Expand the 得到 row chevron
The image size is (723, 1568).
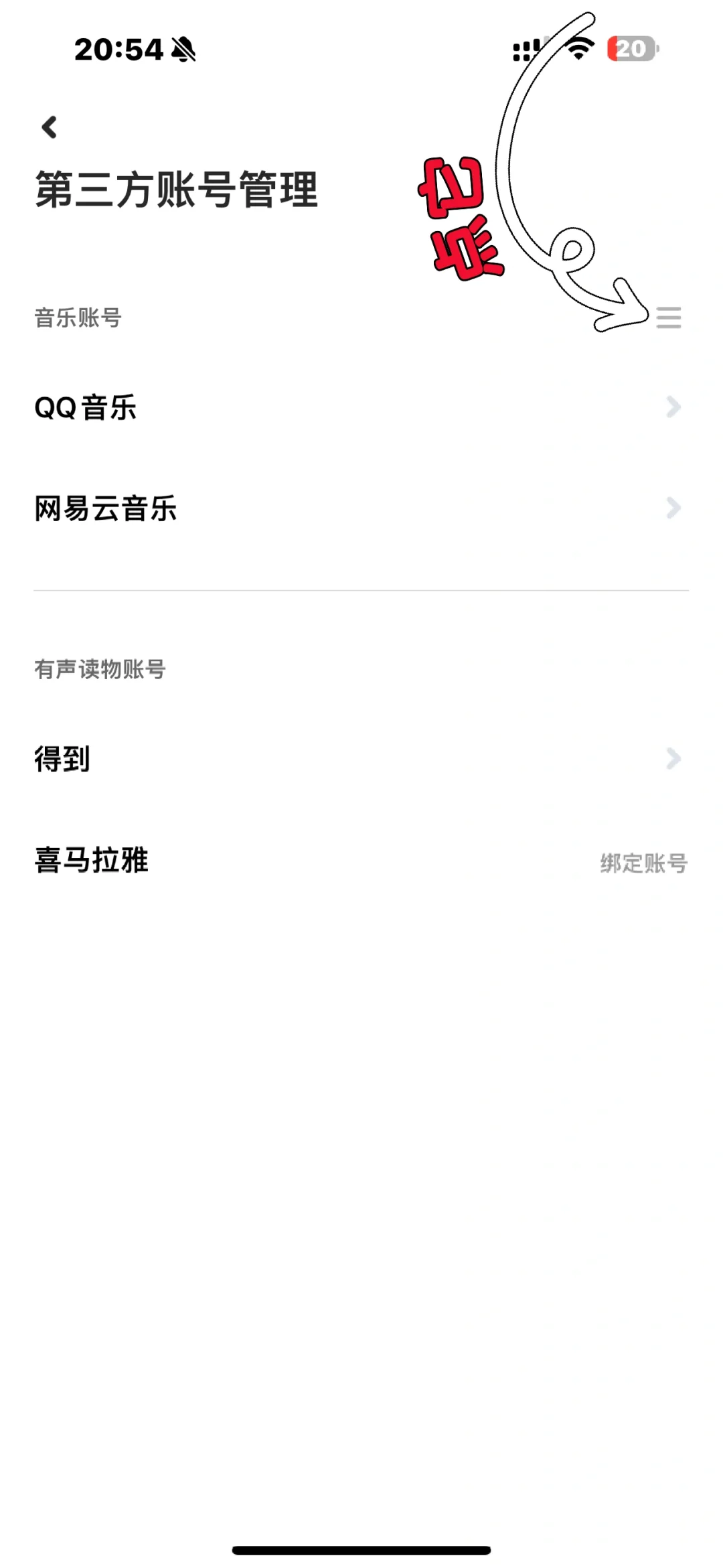673,760
